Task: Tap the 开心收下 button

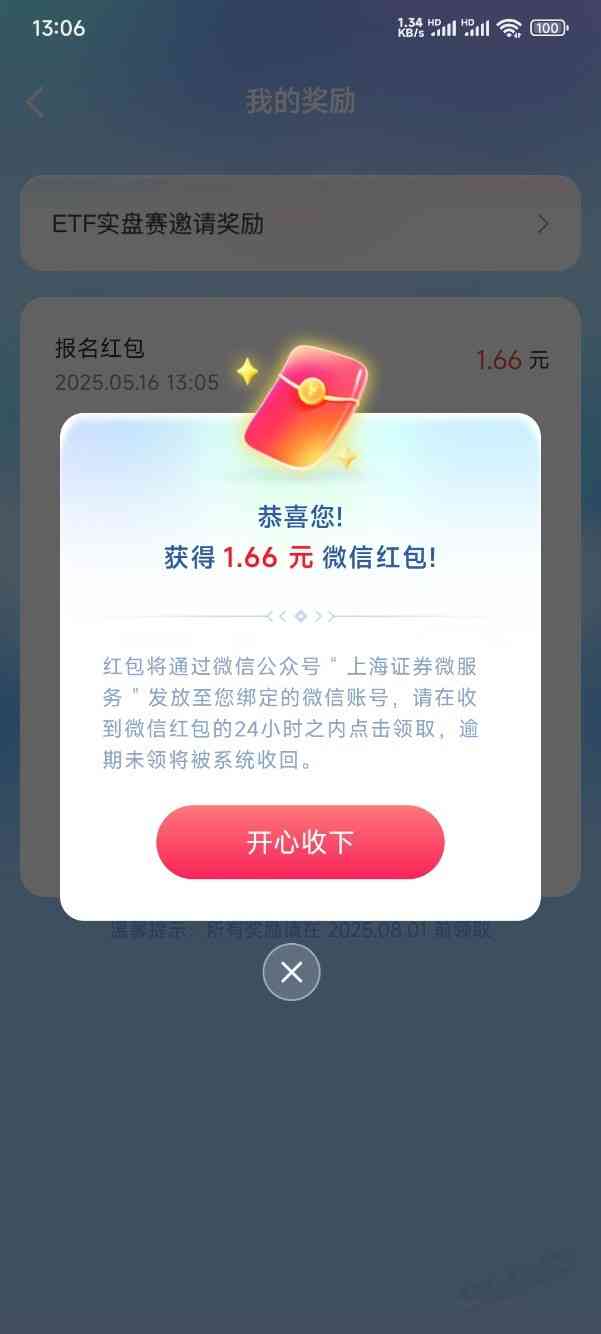Action: [300, 842]
